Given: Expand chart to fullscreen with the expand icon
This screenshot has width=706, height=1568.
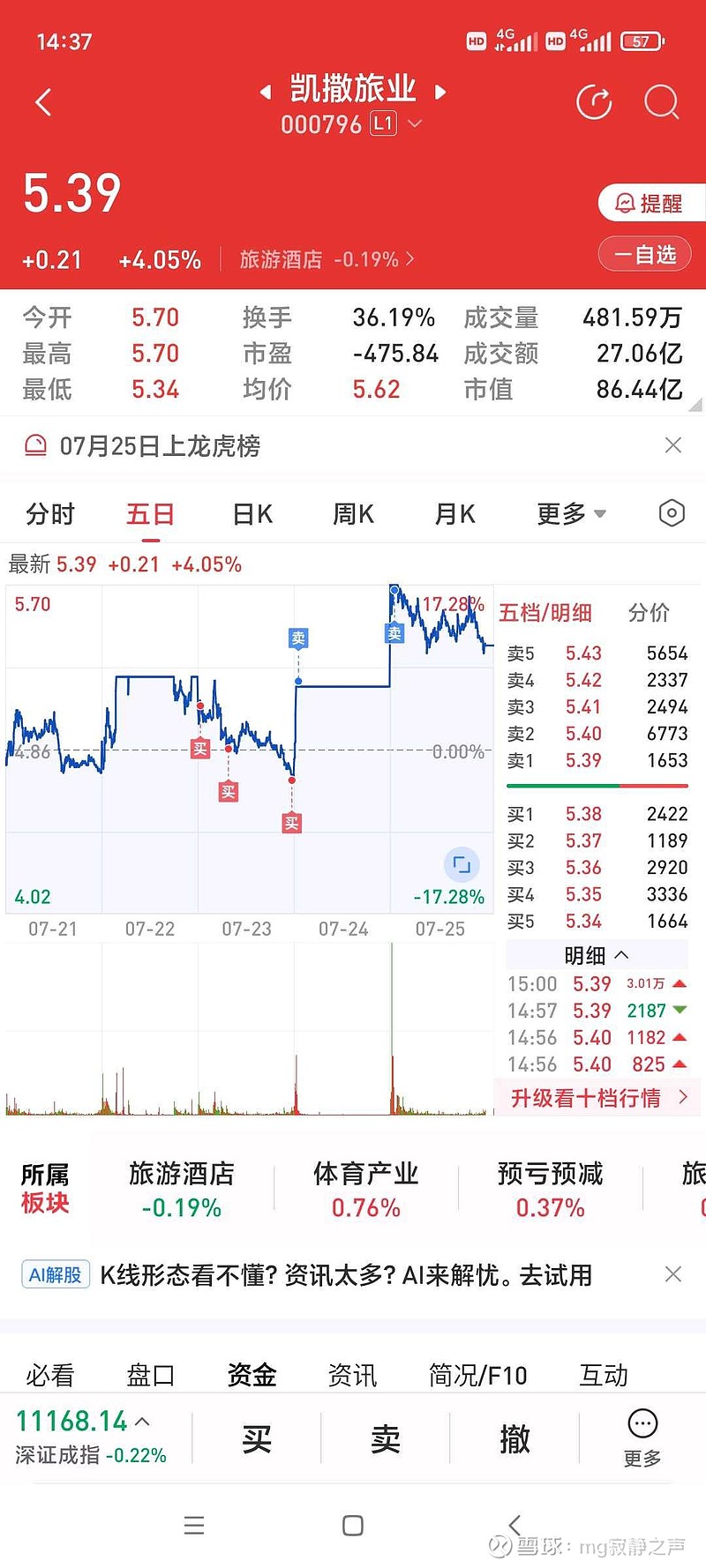Looking at the screenshot, I should click(x=461, y=865).
